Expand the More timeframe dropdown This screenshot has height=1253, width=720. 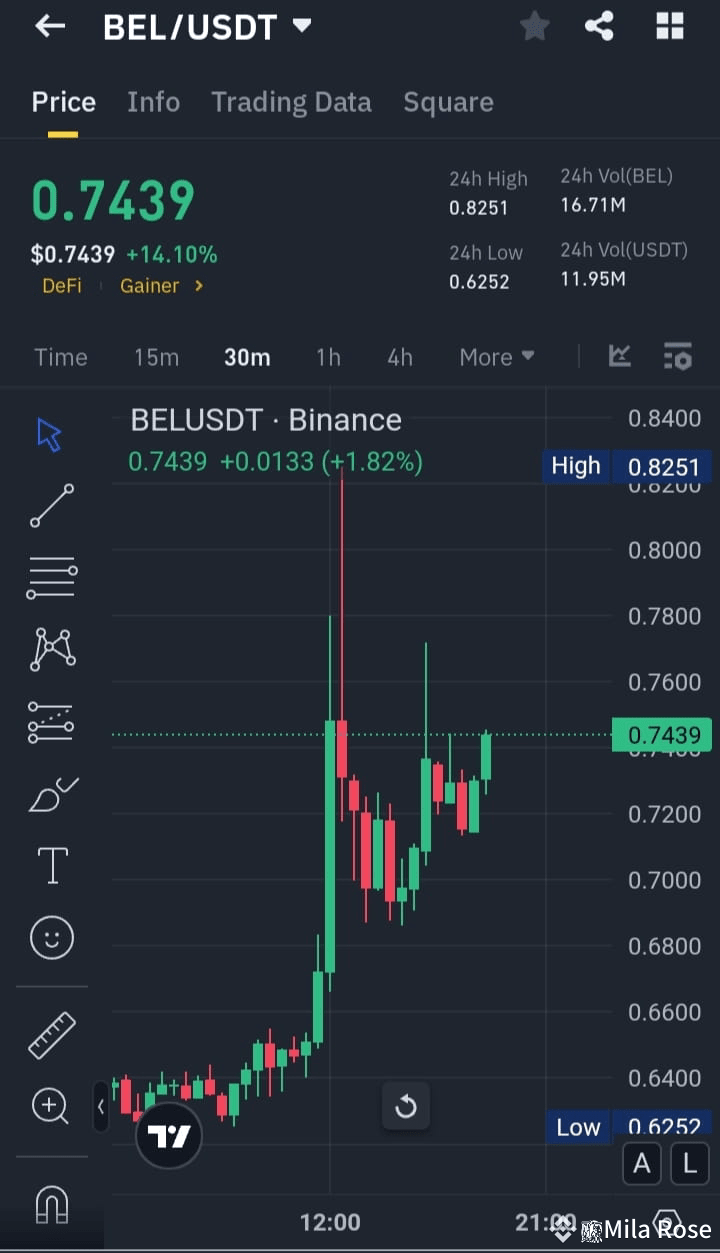click(x=496, y=357)
